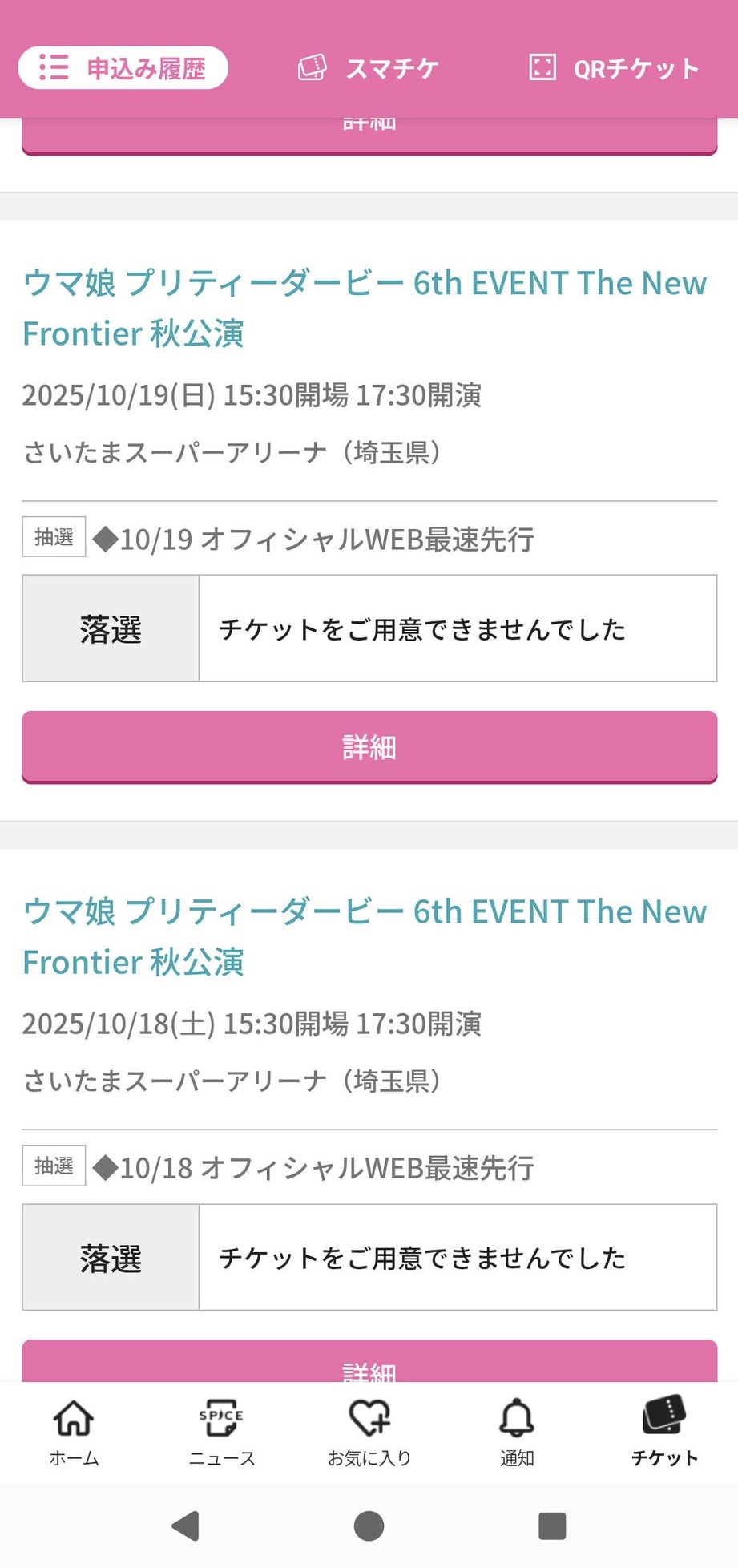Open the 2025/10/18 ウマ娘 event title link
Screen dimensions: 738x1568
(365, 936)
